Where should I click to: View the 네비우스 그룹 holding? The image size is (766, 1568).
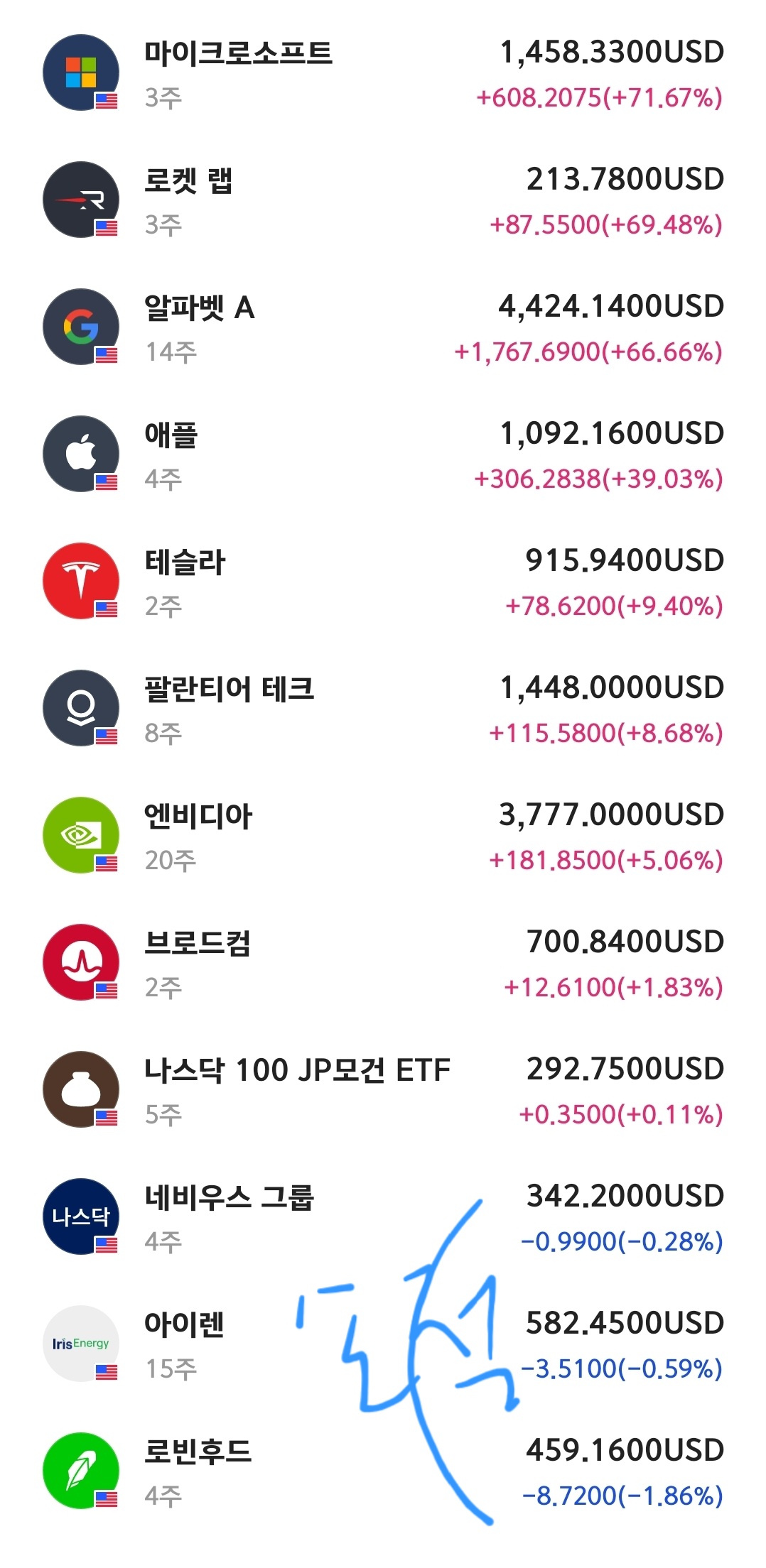pos(383,1218)
